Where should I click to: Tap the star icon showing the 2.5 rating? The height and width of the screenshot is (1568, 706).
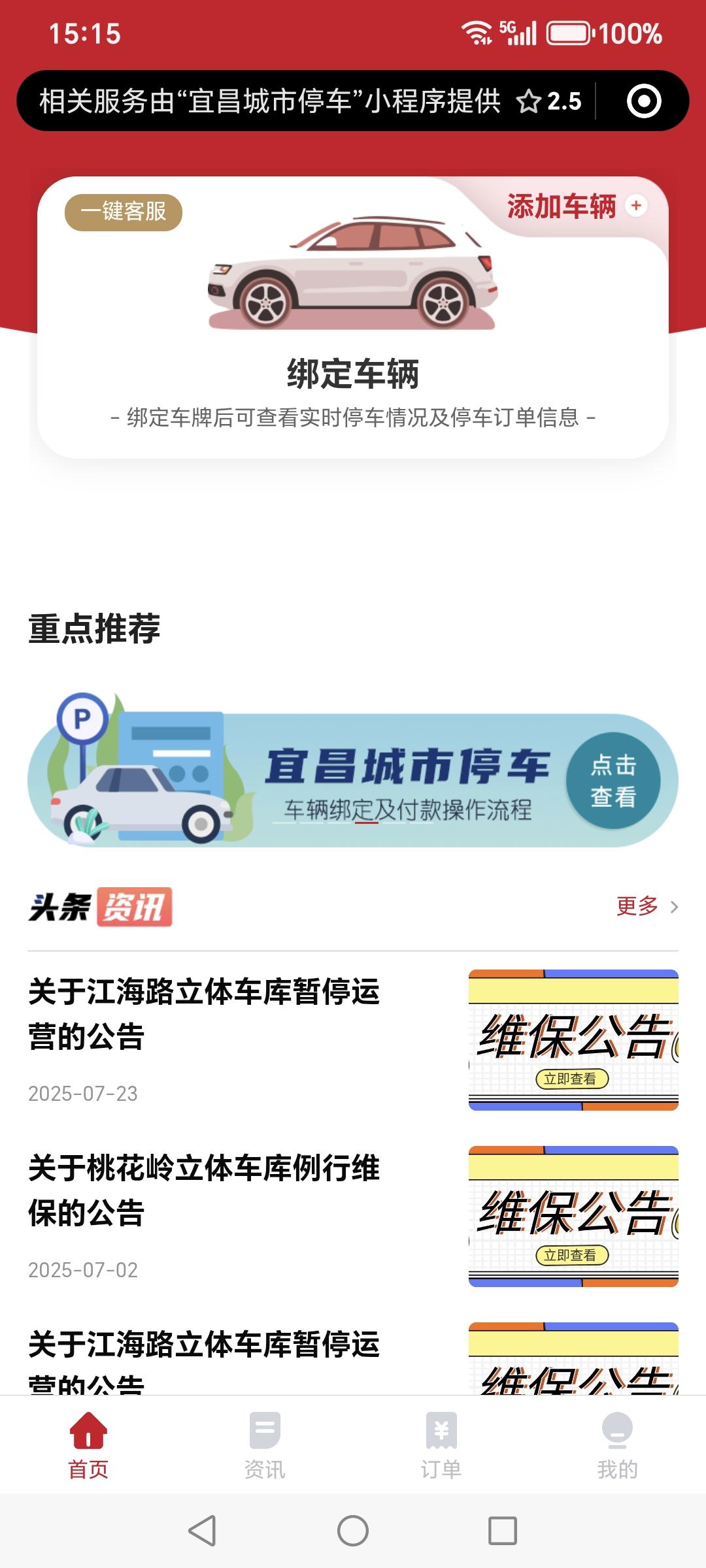coord(528,101)
